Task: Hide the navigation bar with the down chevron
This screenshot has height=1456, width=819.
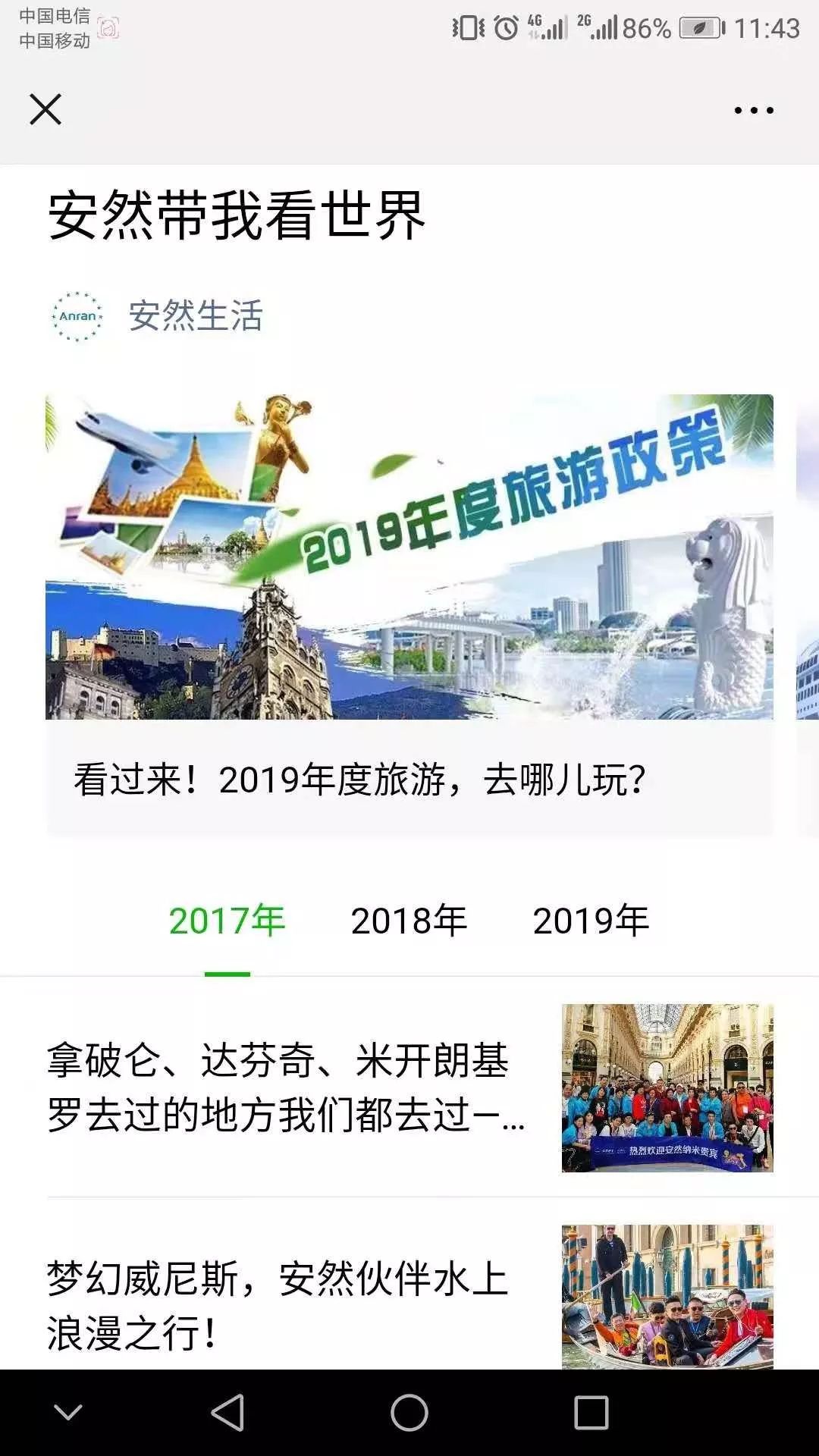Action: [x=68, y=1413]
